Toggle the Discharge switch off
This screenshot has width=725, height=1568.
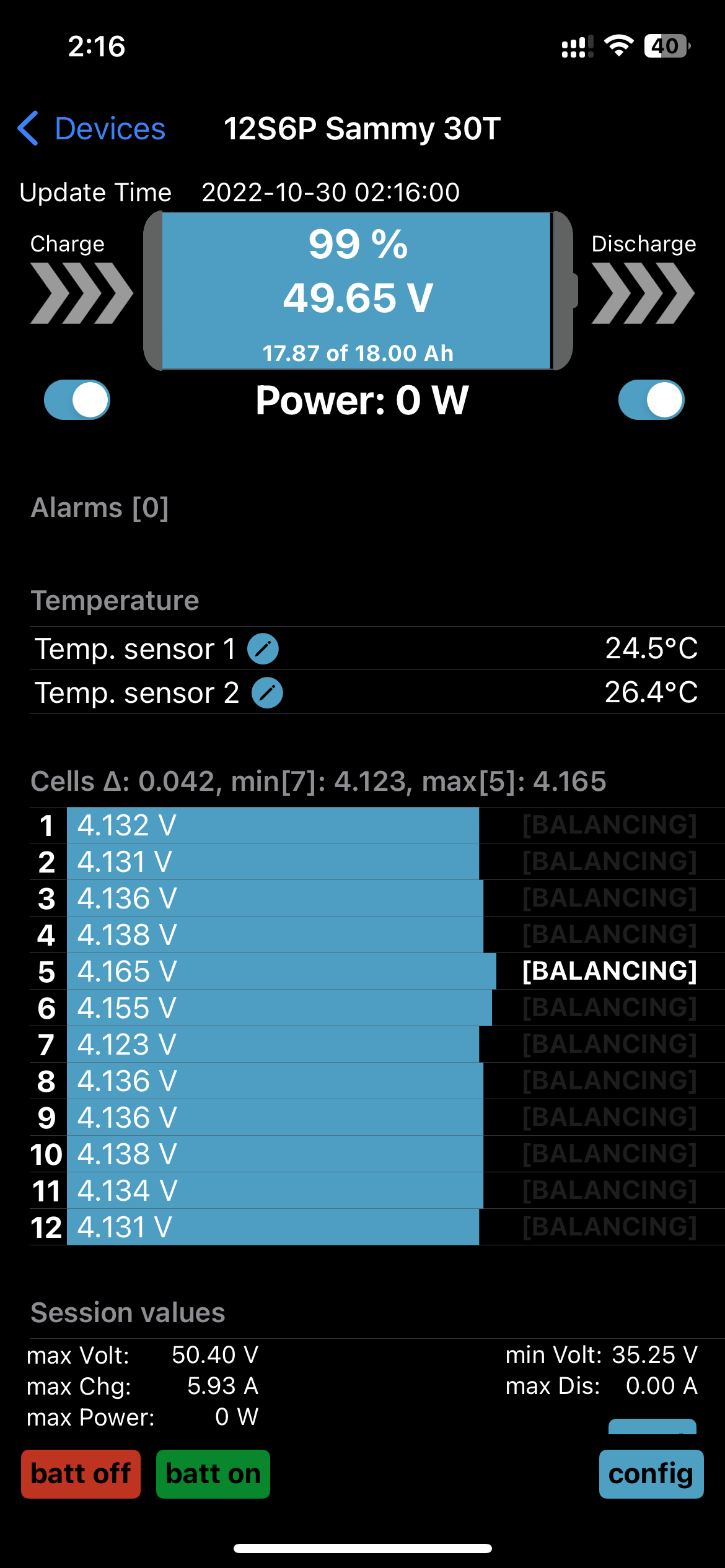pos(651,400)
